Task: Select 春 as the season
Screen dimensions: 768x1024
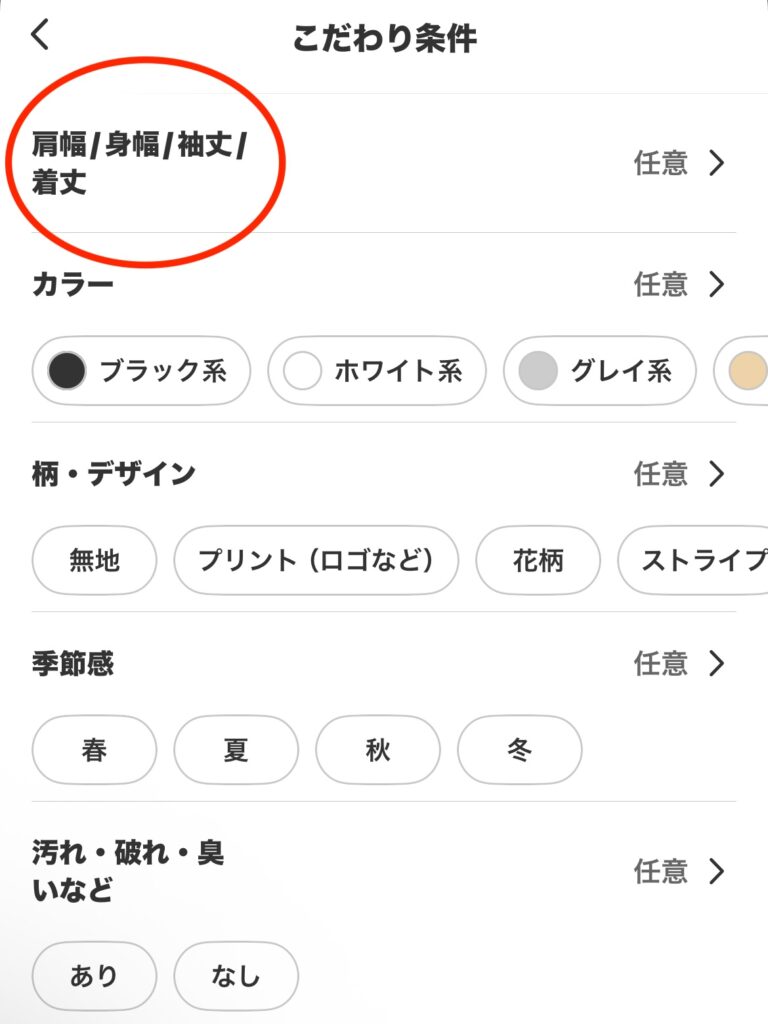Action: coord(94,750)
